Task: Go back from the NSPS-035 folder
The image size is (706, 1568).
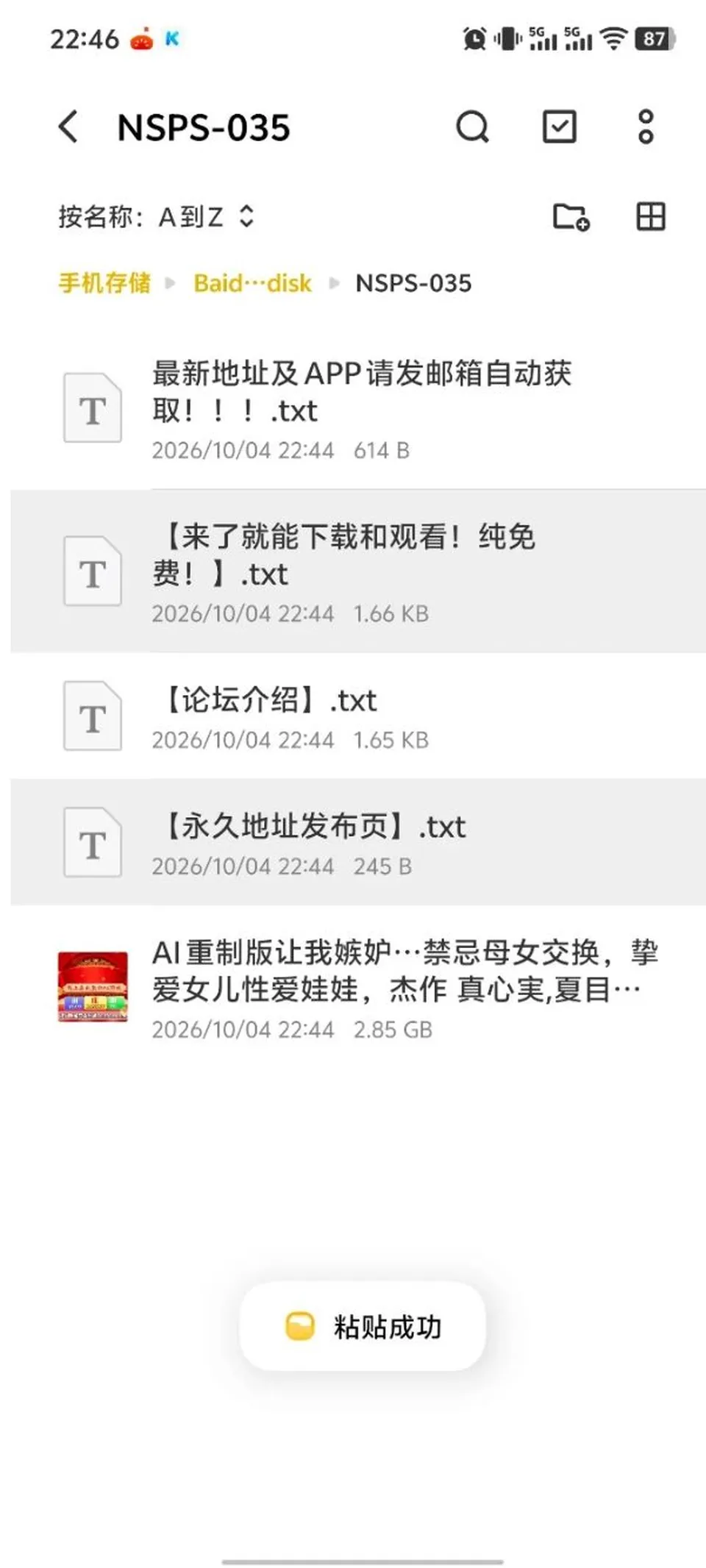Action: (x=68, y=126)
